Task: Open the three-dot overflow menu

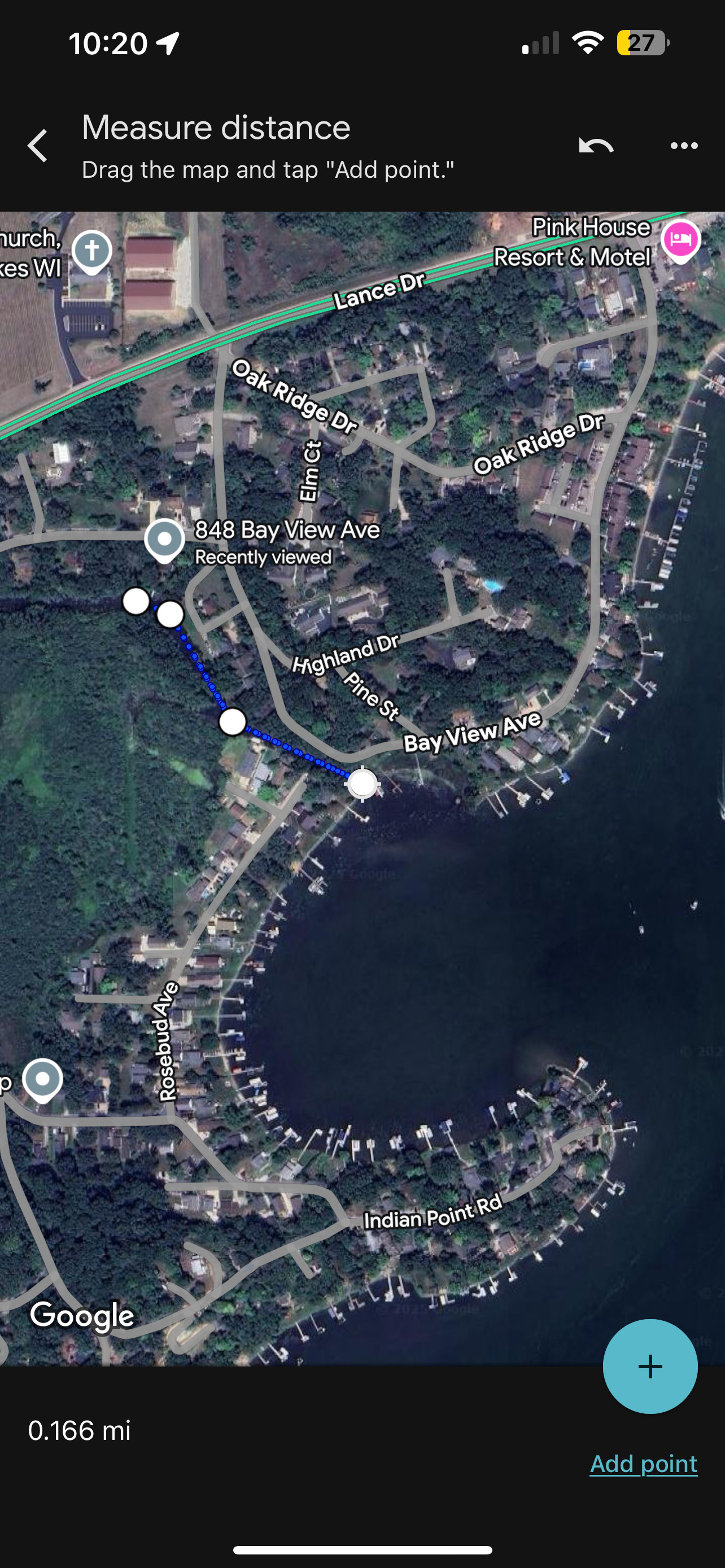Action: pos(684,145)
